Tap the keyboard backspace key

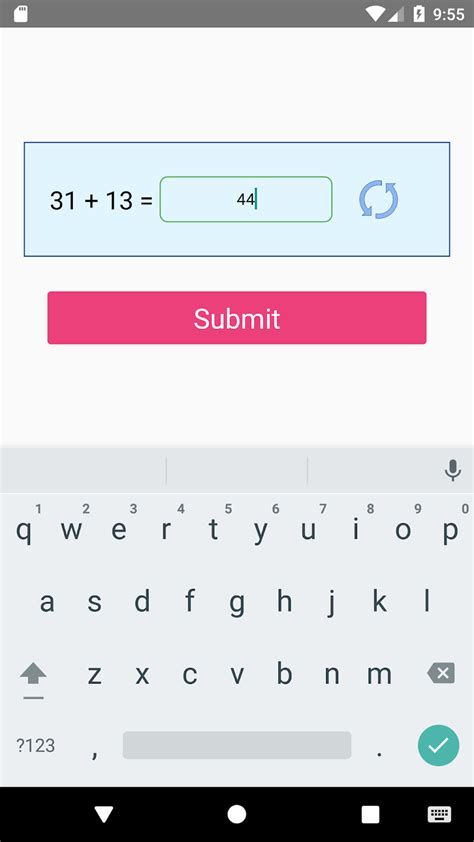click(441, 673)
